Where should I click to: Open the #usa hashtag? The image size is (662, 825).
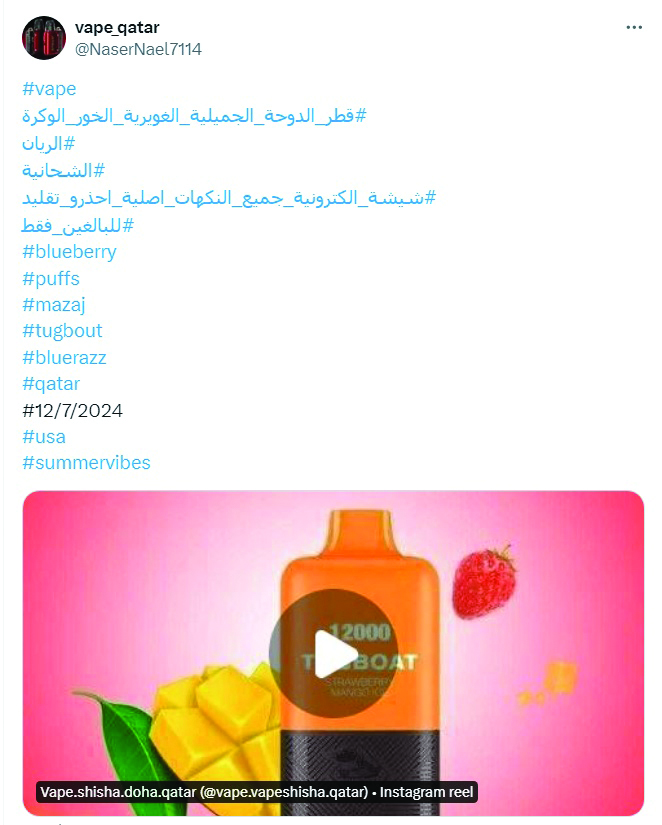pos(44,437)
